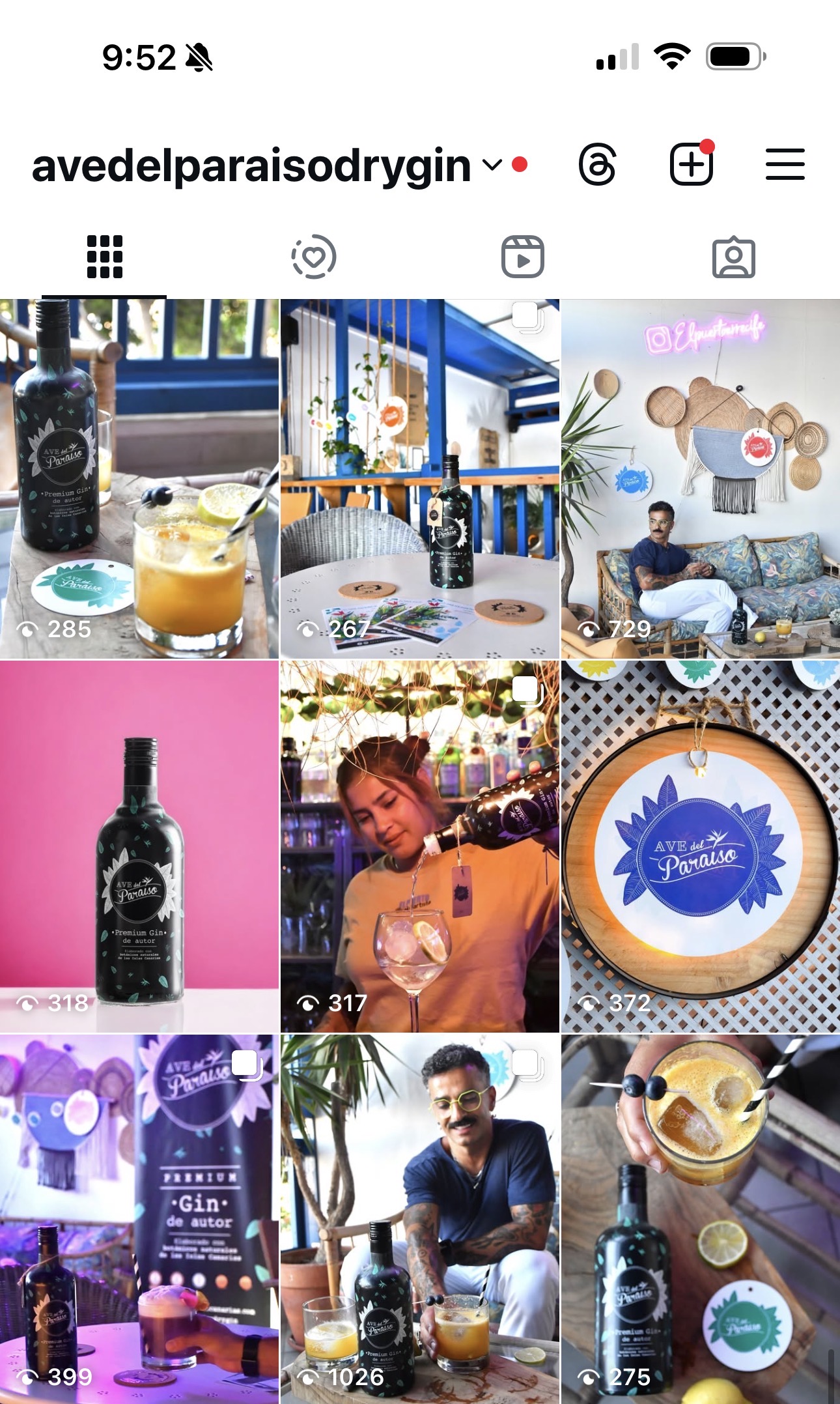
Task: Open the bartender pouring post, 317 views
Action: point(419,846)
